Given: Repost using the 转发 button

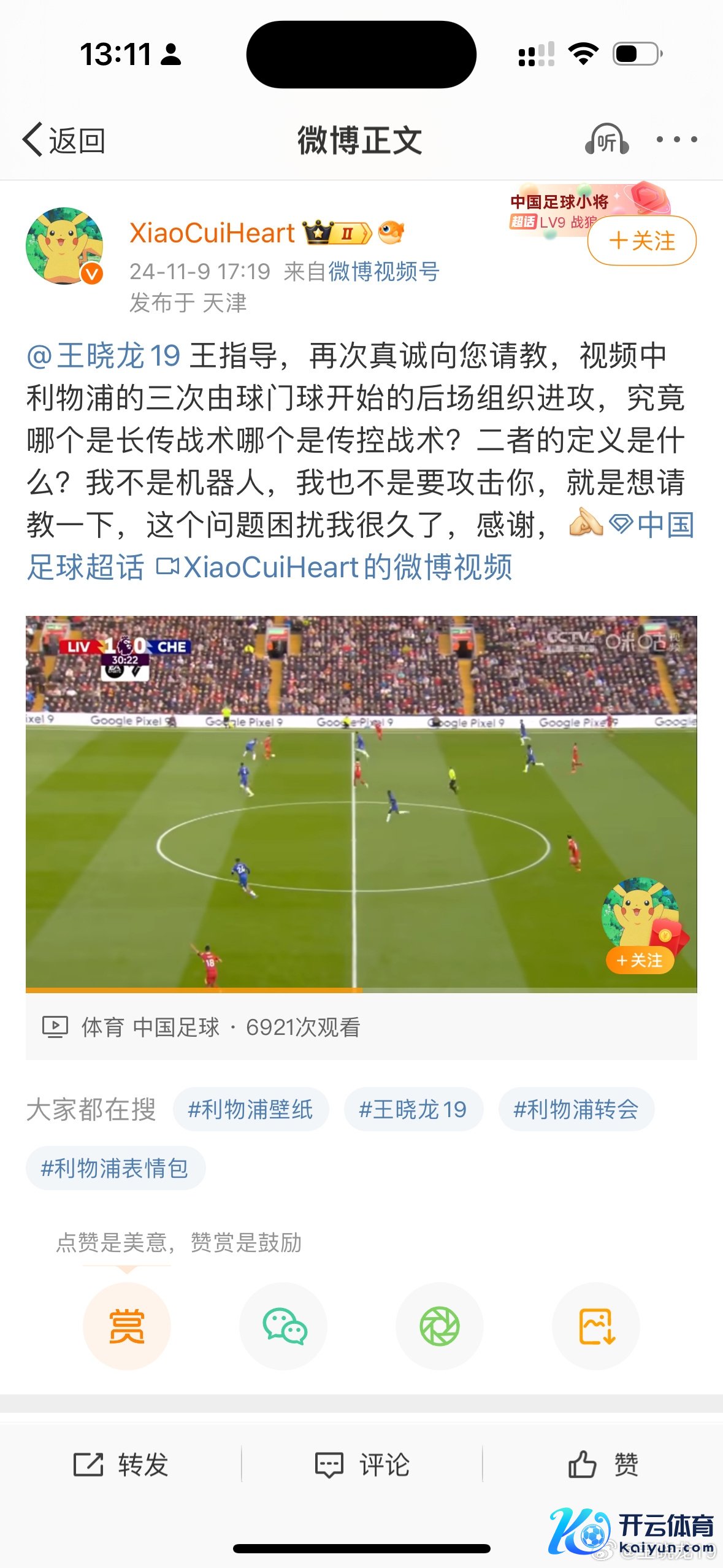Looking at the screenshot, I should coord(121,1465).
